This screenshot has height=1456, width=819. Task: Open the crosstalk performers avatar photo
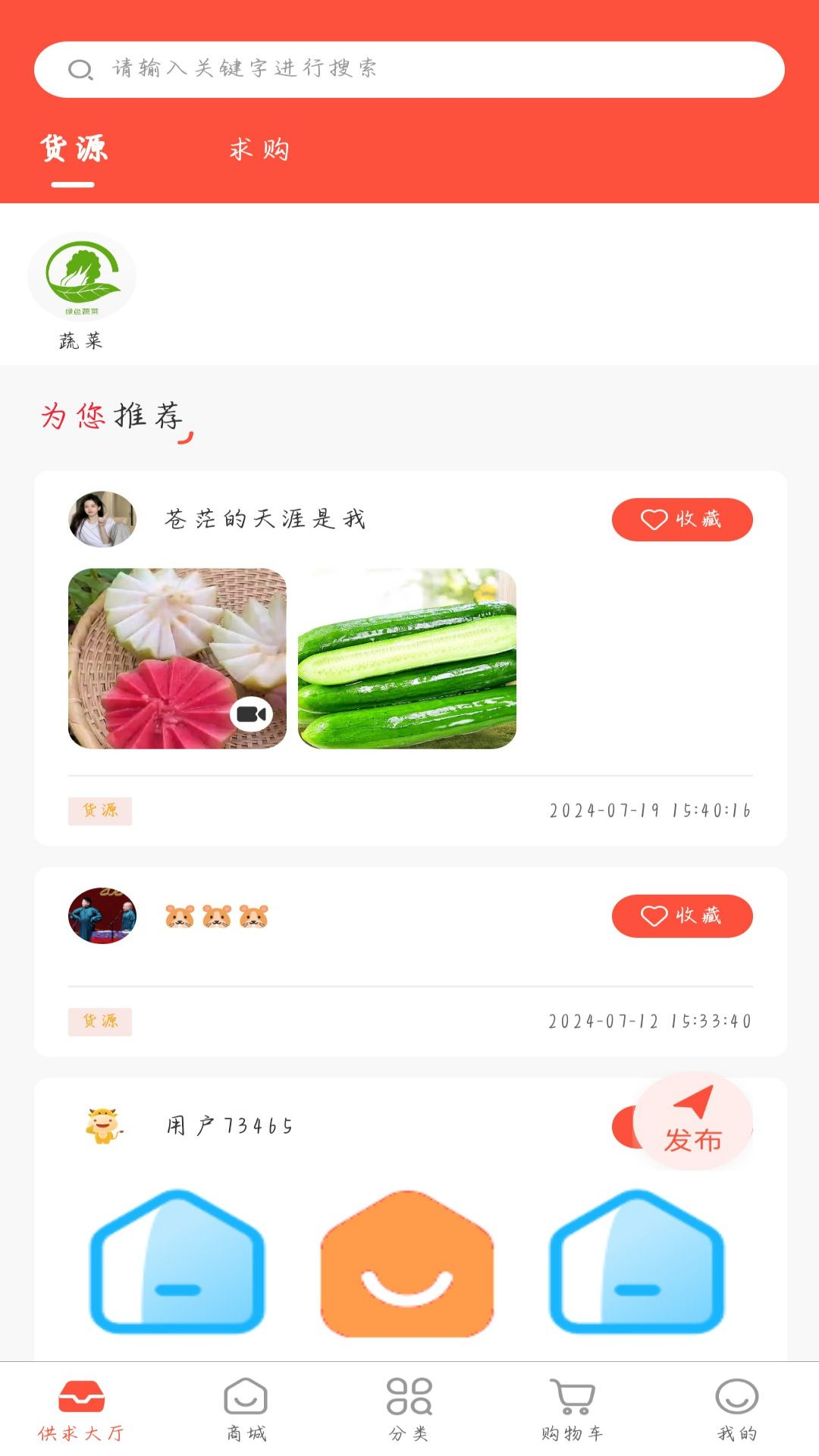[x=102, y=916]
